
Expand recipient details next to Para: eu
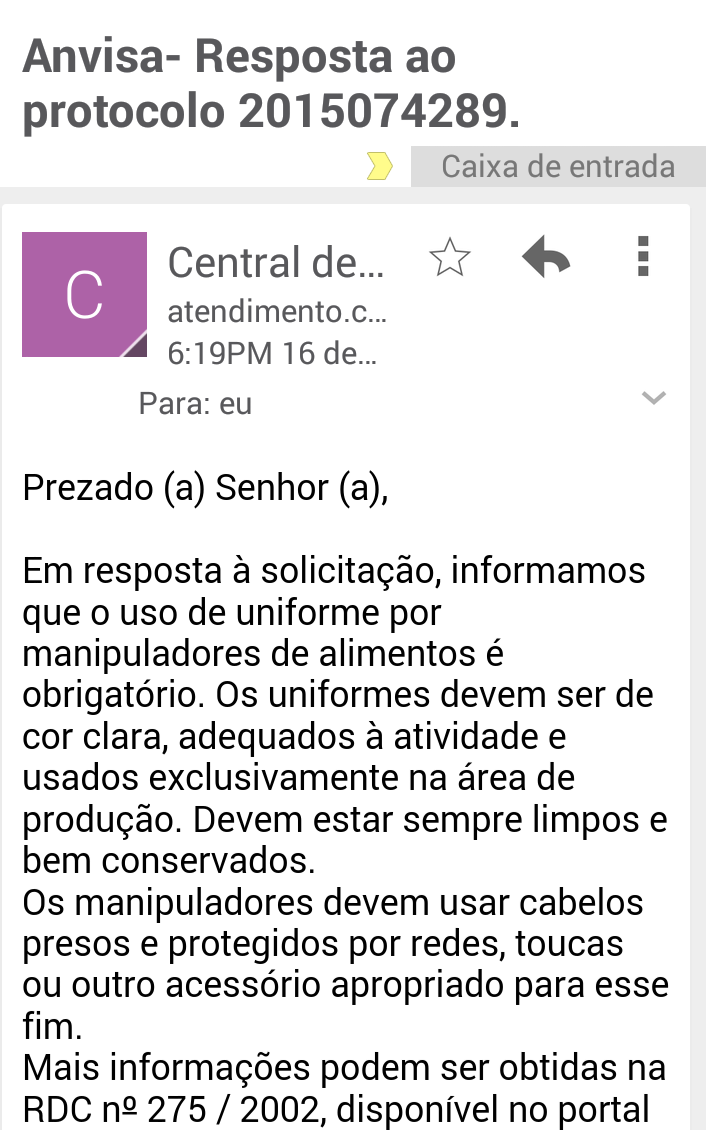[x=653, y=399]
